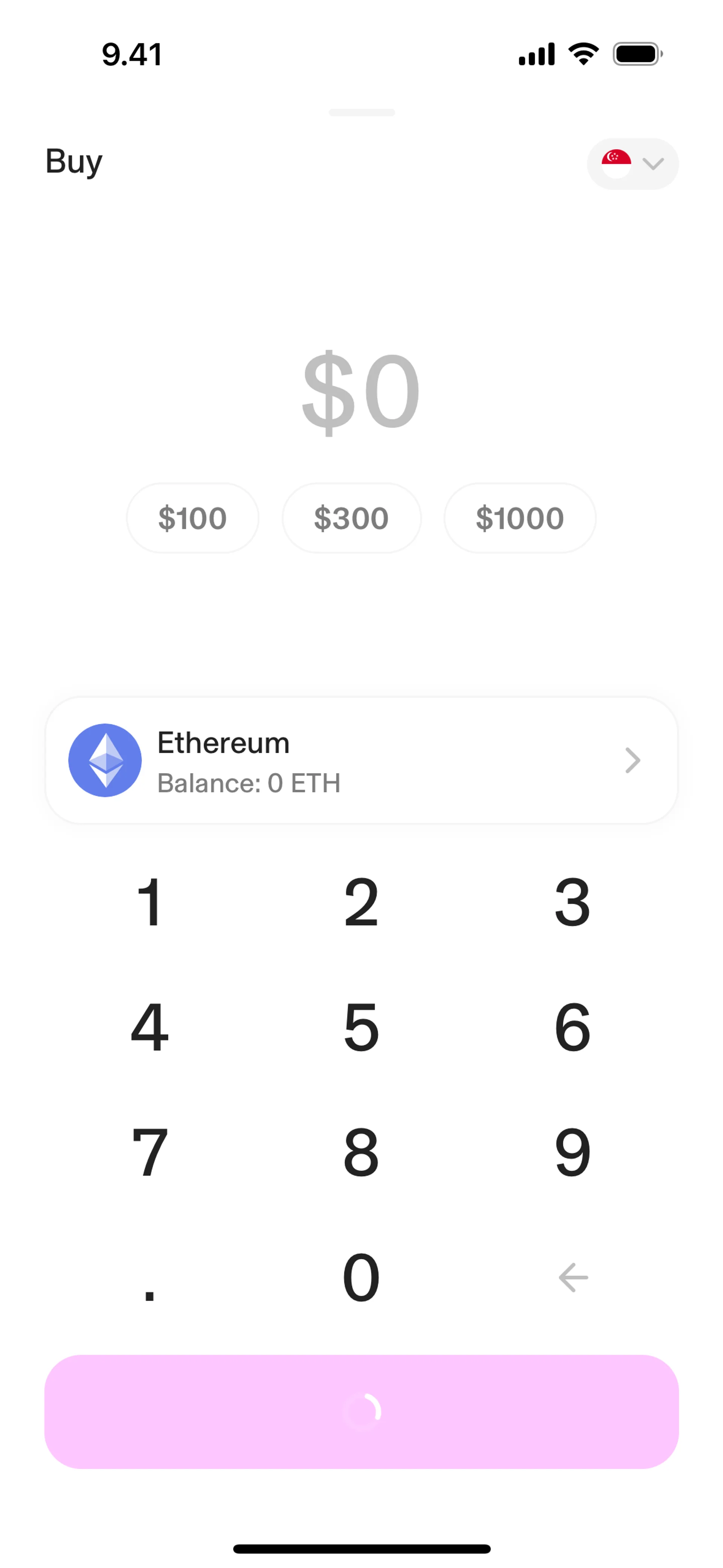Enter digit 4 on the keypad

coord(150,1027)
